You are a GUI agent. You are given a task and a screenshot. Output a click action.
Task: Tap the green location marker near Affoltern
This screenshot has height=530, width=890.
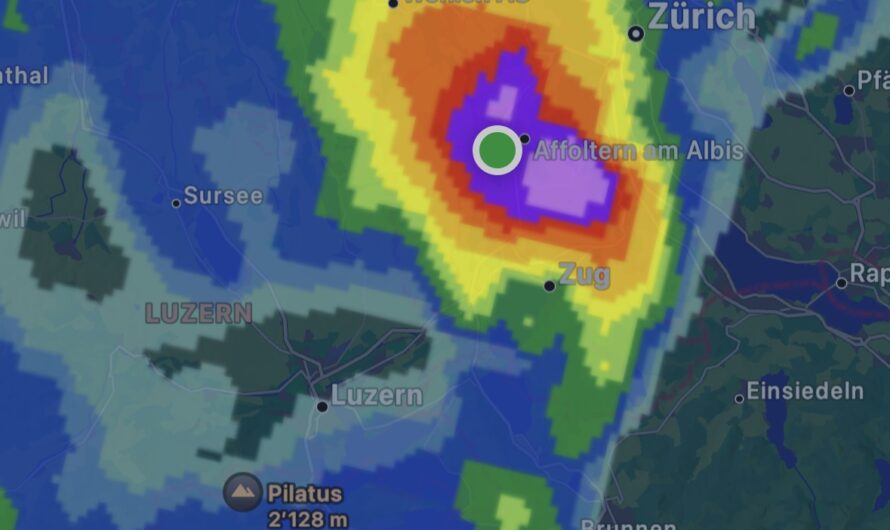click(x=497, y=151)
